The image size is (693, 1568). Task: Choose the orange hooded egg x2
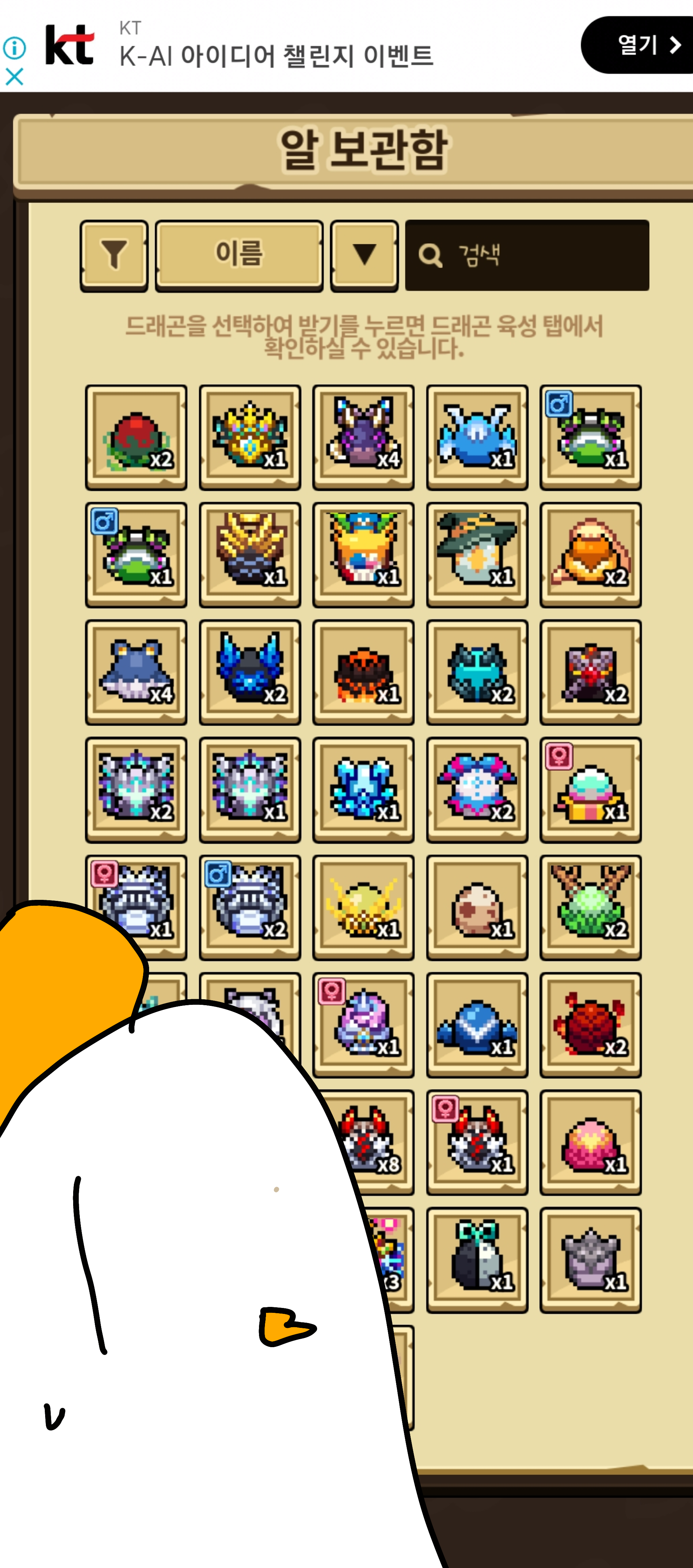(x=590, y=554)
